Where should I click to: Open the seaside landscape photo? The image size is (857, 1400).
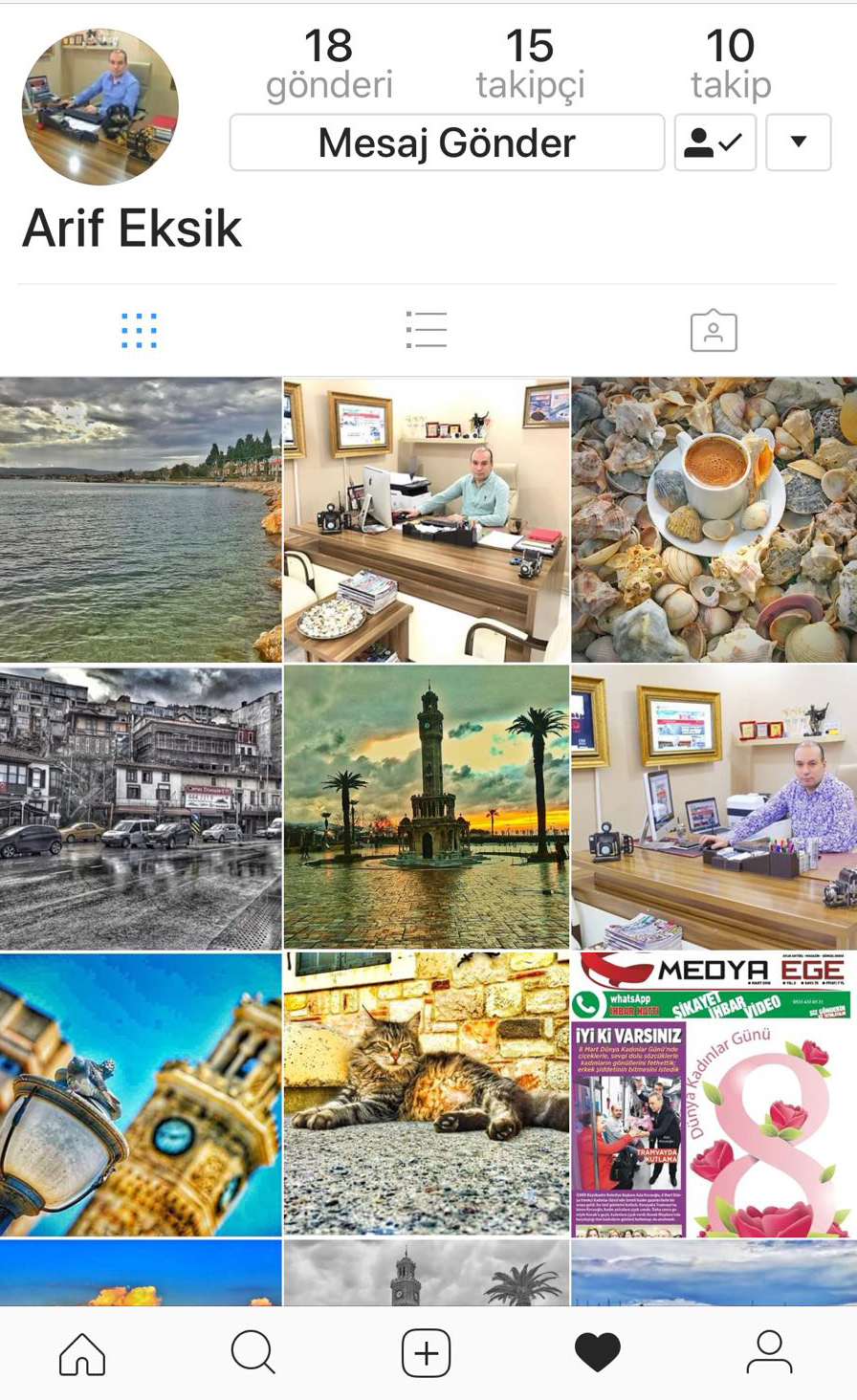(141, 519)
